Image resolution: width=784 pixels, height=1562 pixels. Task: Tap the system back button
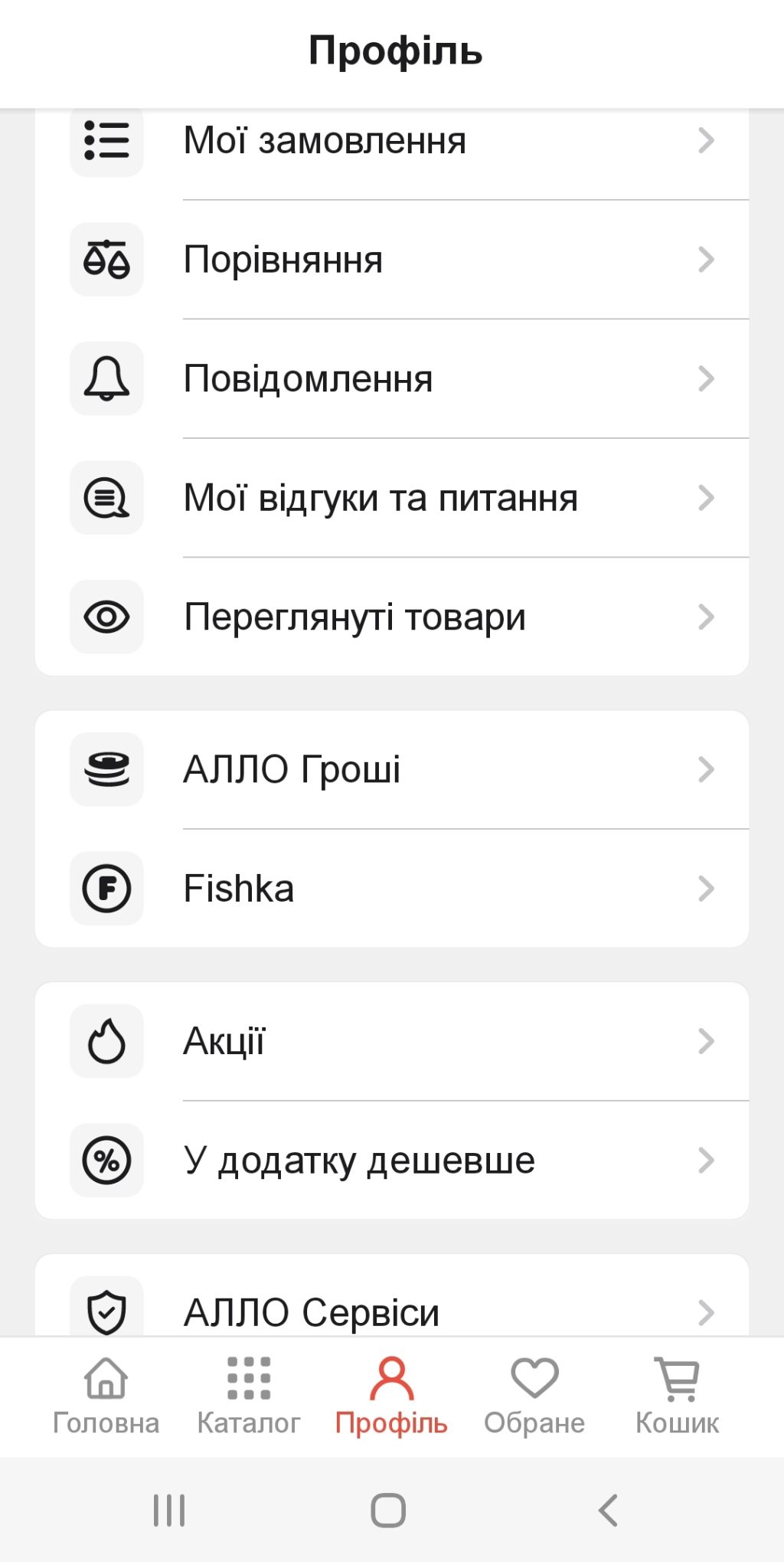[x=608, y=1510]
